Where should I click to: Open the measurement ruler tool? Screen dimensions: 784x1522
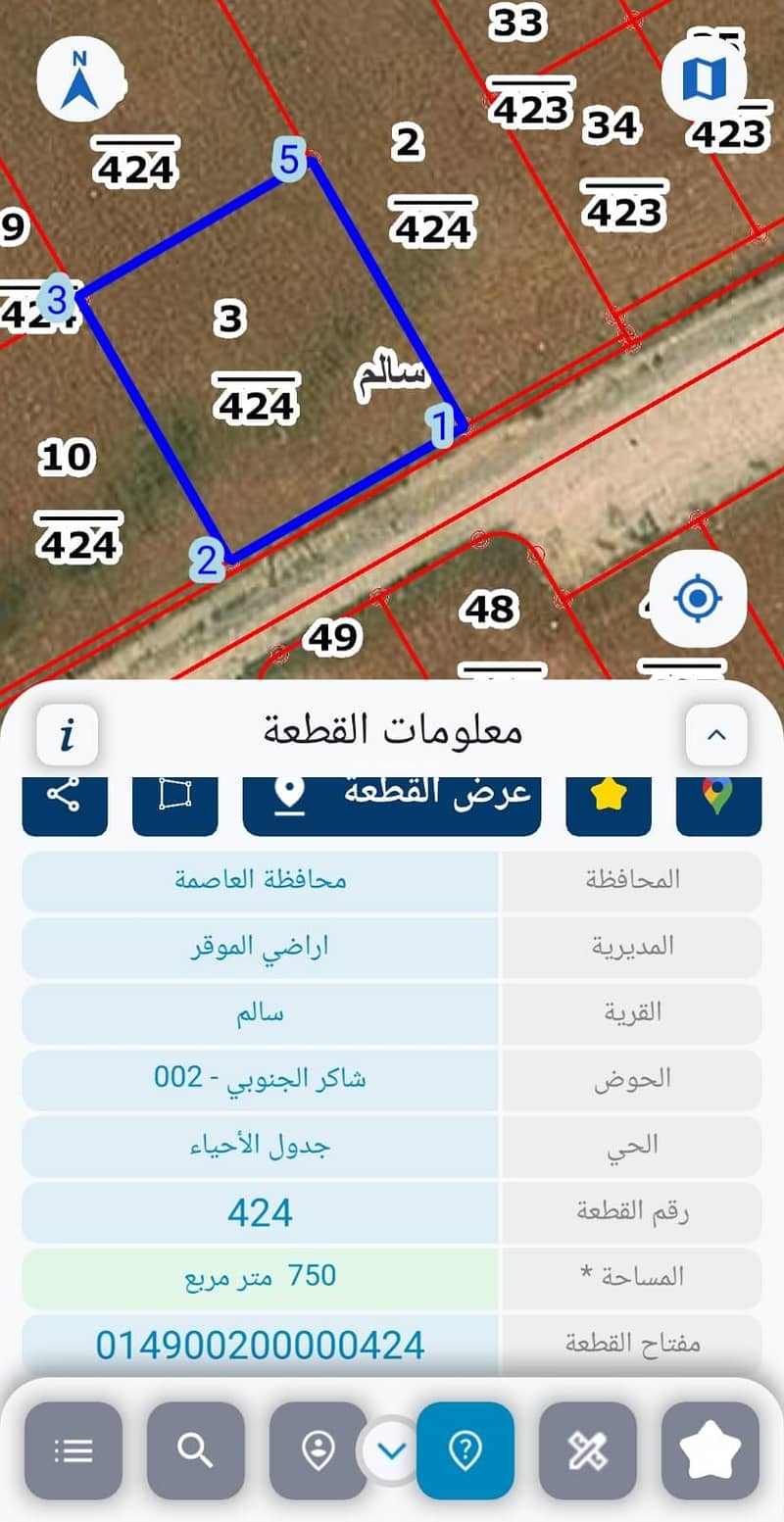(x=588, y=1450)
